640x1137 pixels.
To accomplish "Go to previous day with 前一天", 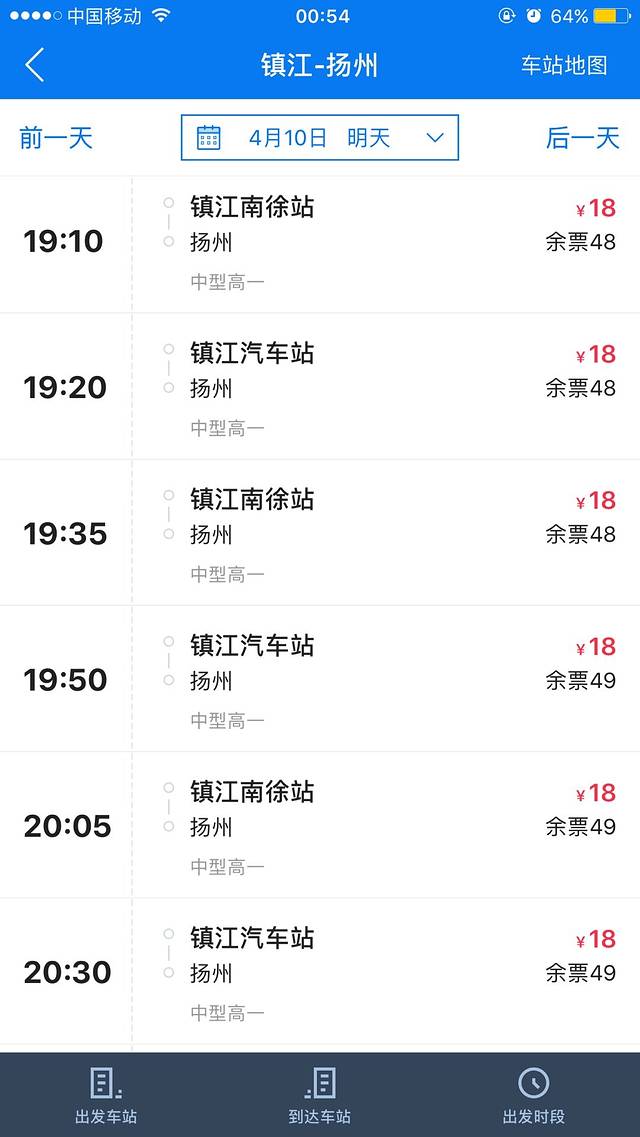I will 56,138.
